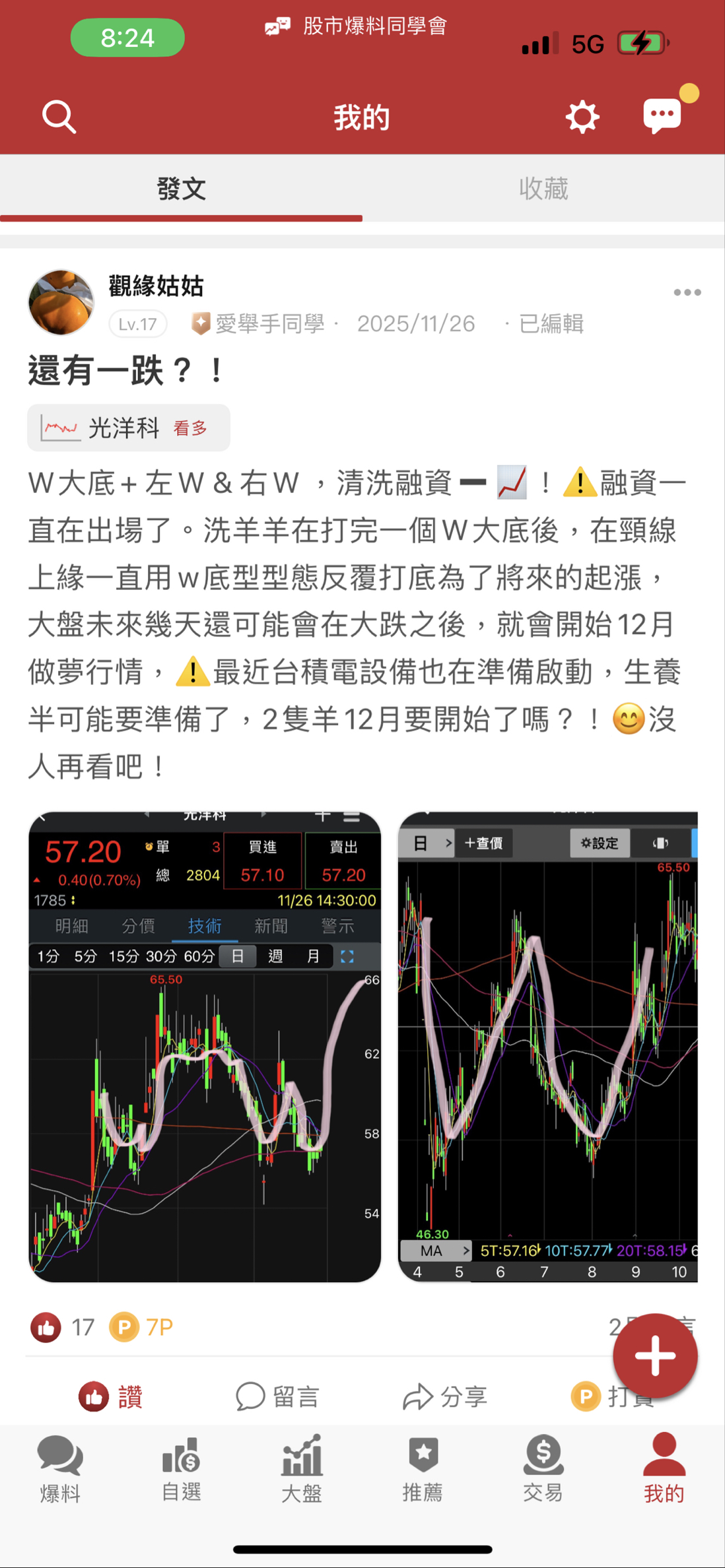Screen dimensions: 725x1568
Task: Open the search icon
Action: click(58, 116)
